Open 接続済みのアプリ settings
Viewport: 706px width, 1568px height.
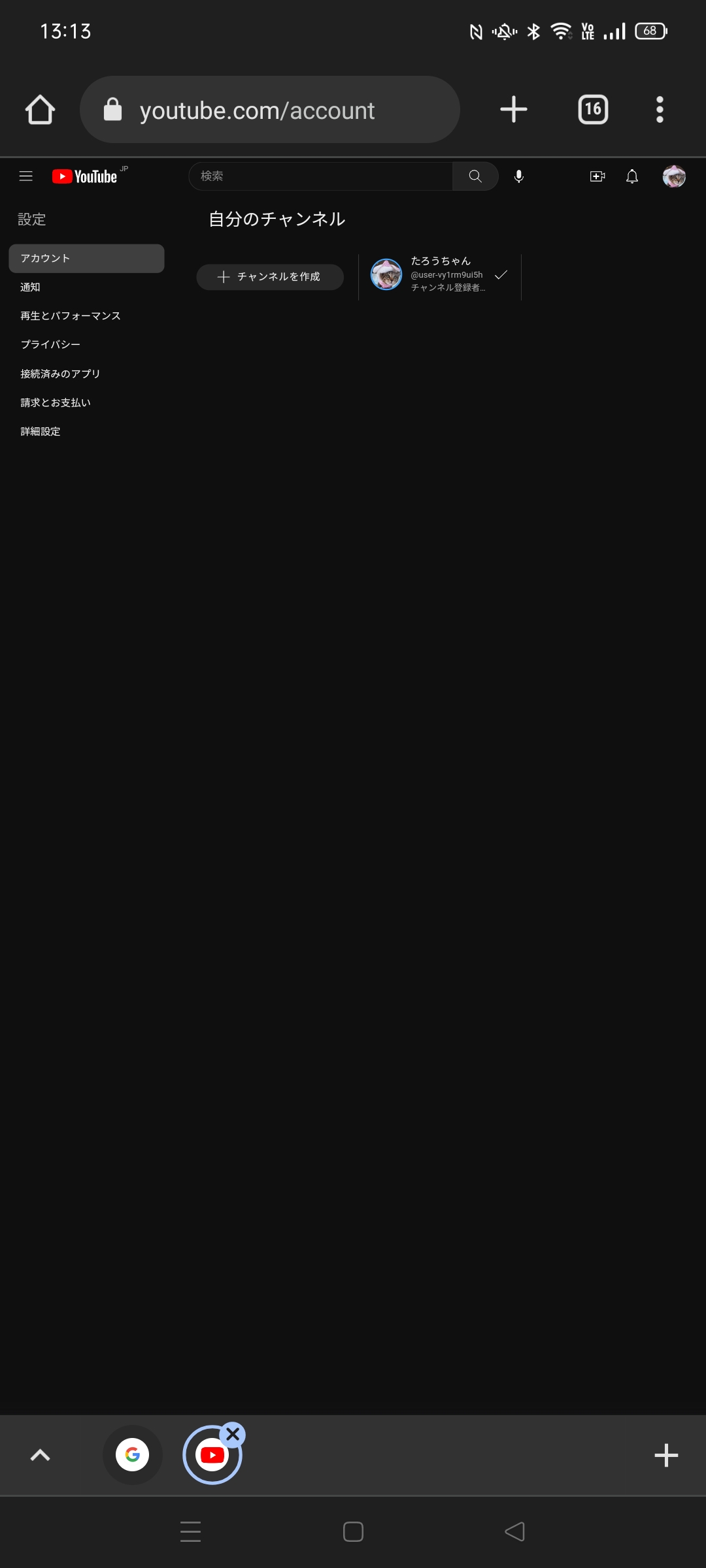pyautogui.click(x=60, y=374)
